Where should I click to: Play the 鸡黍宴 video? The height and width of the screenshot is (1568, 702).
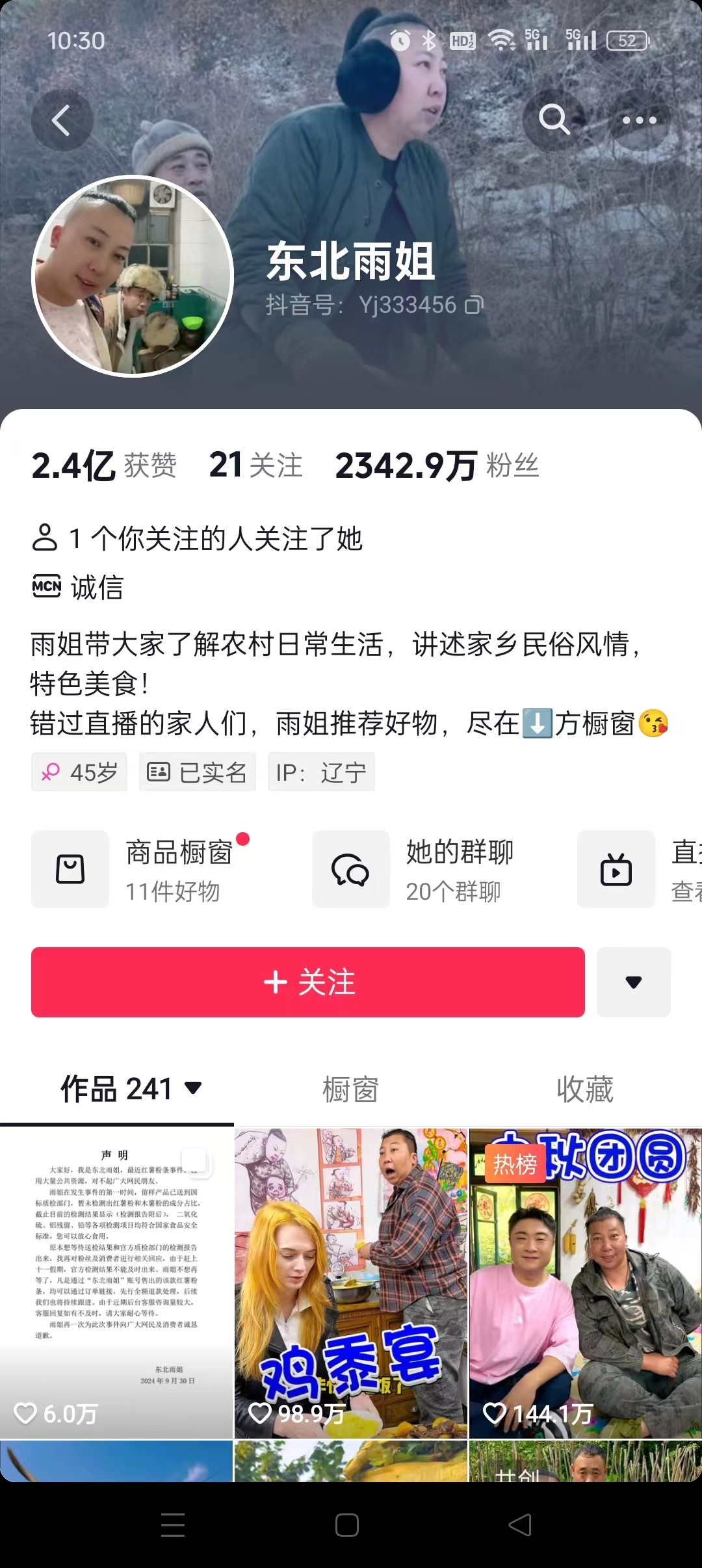coord(350,1282)
